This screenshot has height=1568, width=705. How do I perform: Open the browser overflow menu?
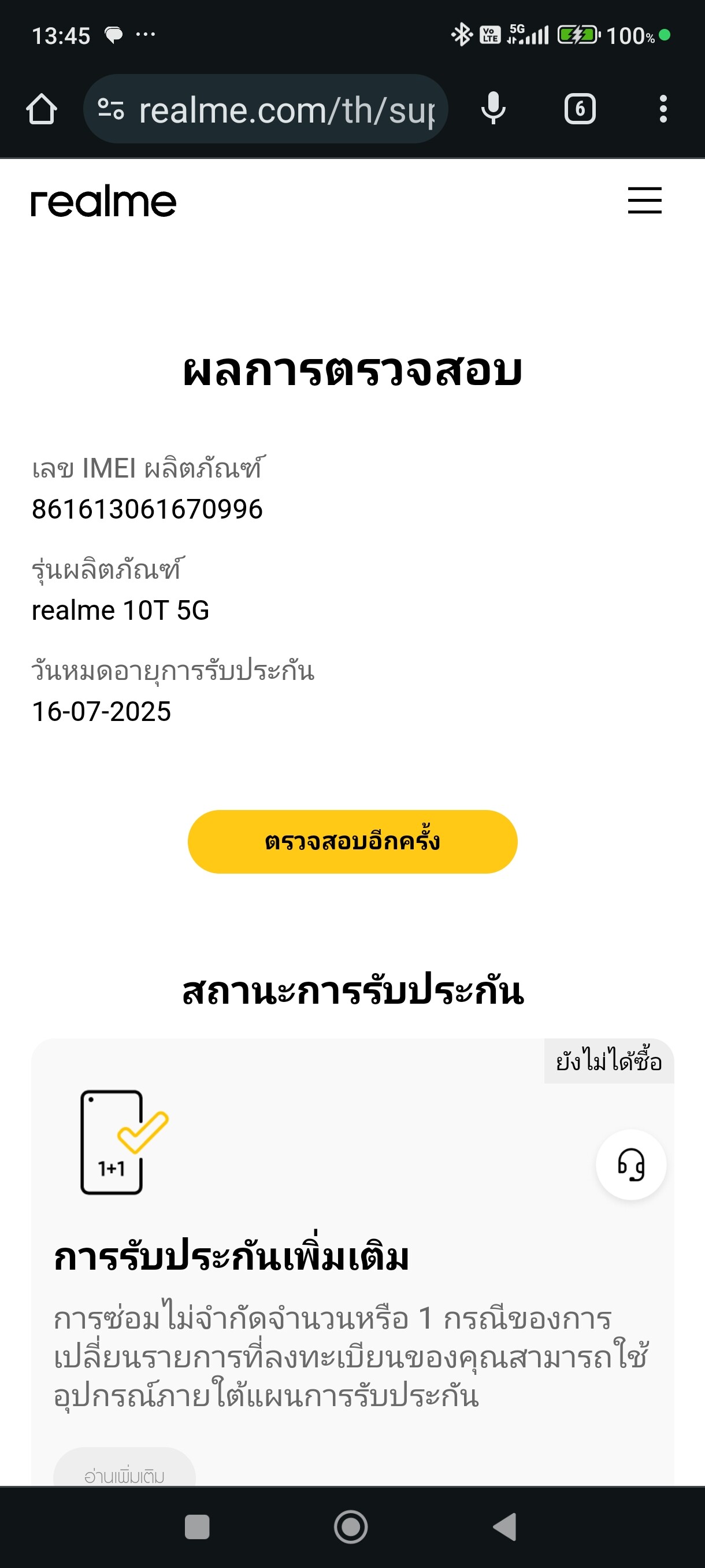point(663,110)
